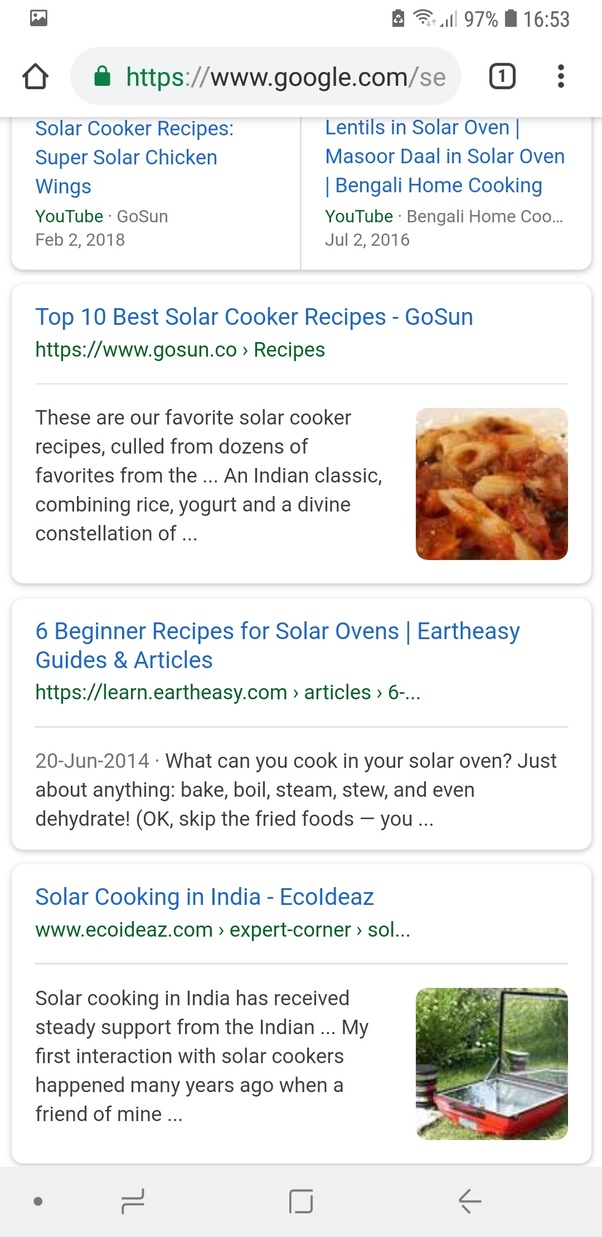
Task: Go back using the system back button
Action: 469,1202
